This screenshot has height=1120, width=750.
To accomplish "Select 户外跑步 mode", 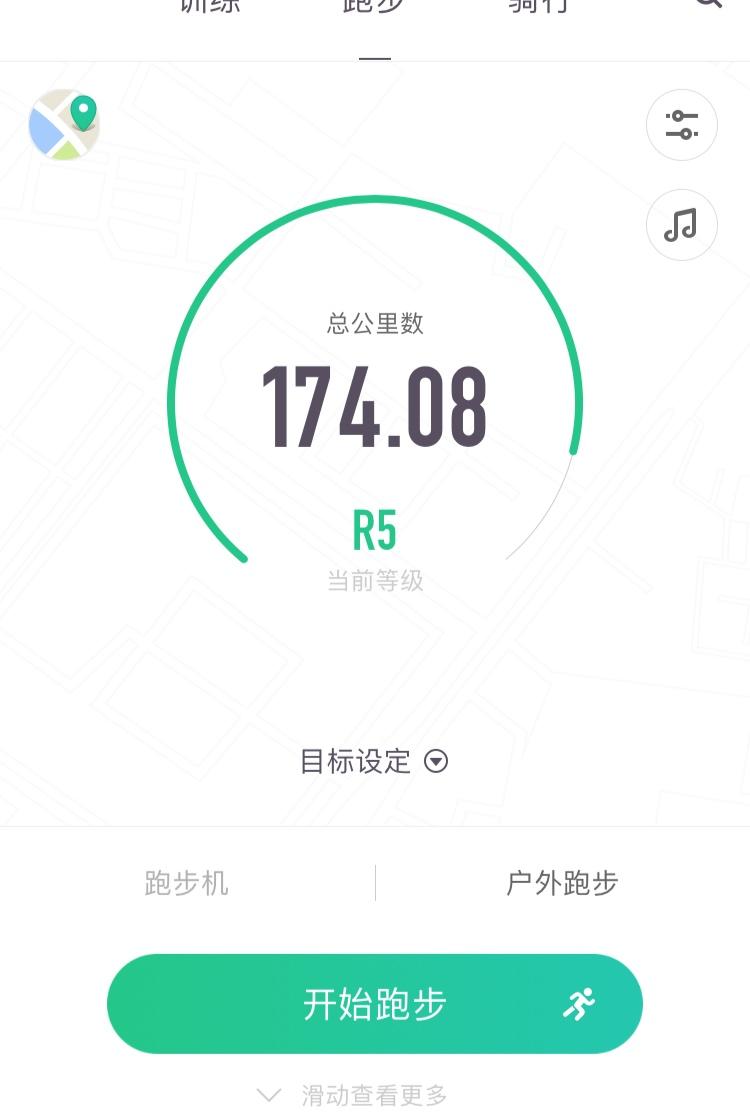I will coord(562,883).
